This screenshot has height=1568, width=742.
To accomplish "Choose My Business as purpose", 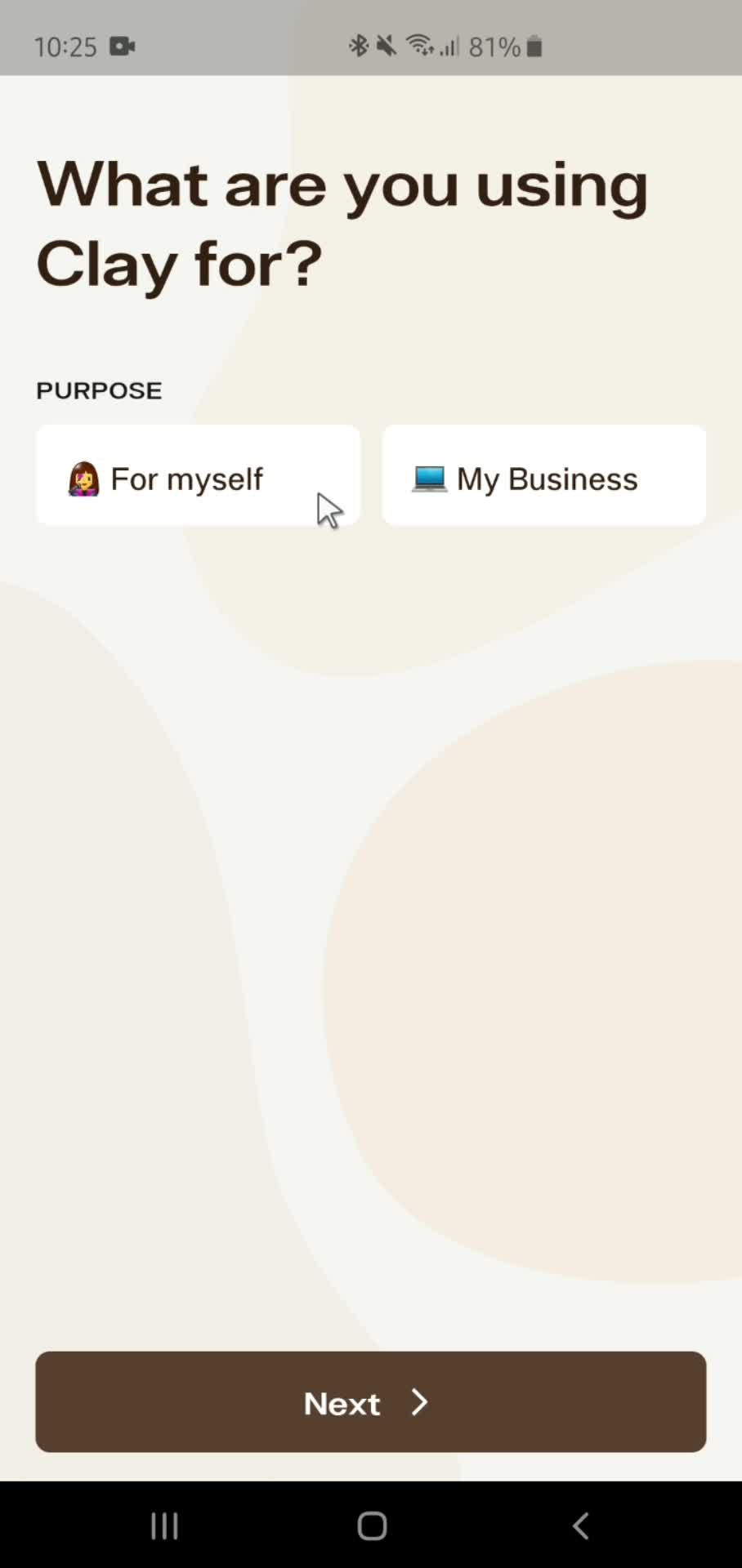I will coord(543,477).
